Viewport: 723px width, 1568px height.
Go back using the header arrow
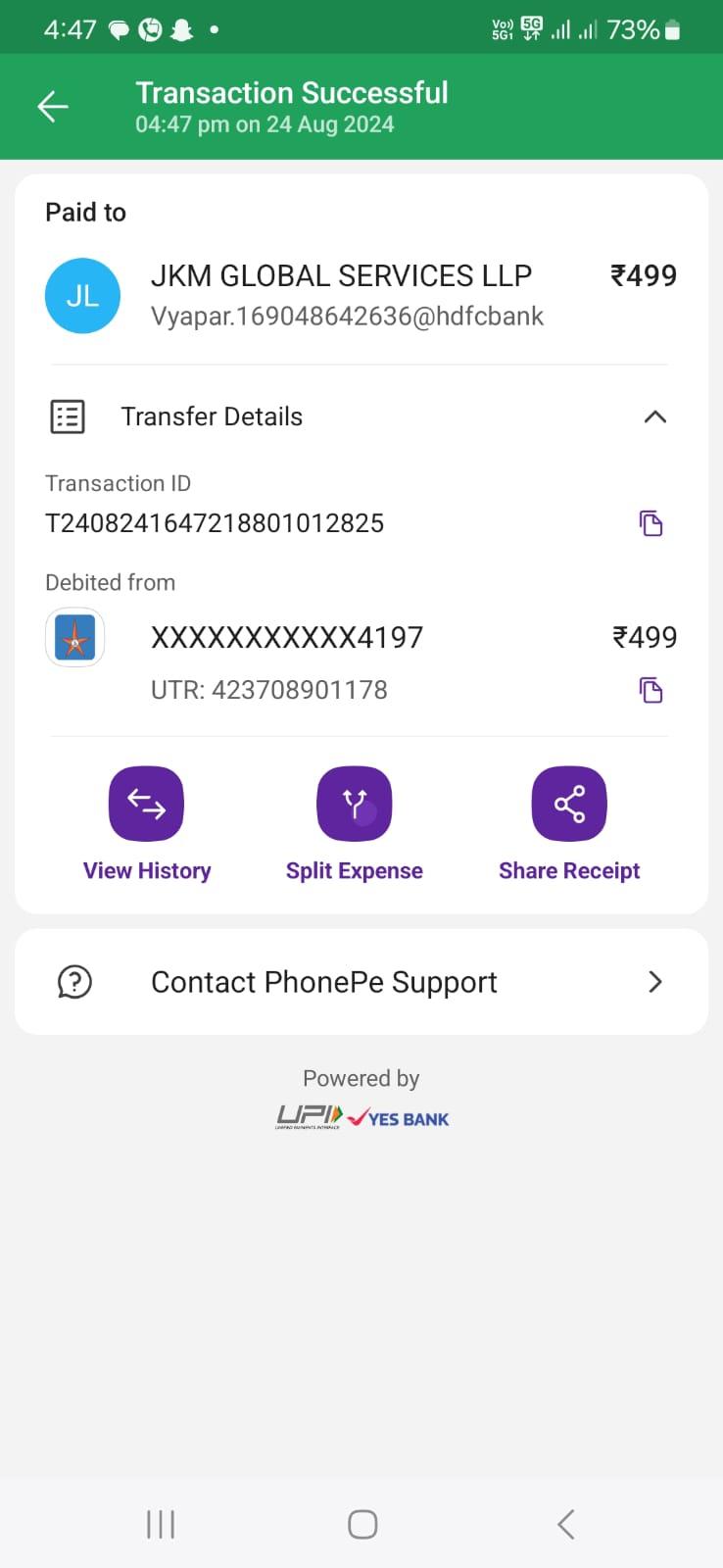pos(53,106)
